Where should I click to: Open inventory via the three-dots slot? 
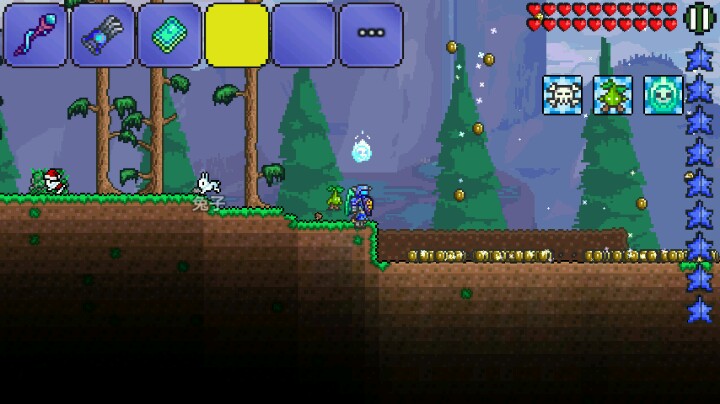(371, 34)
